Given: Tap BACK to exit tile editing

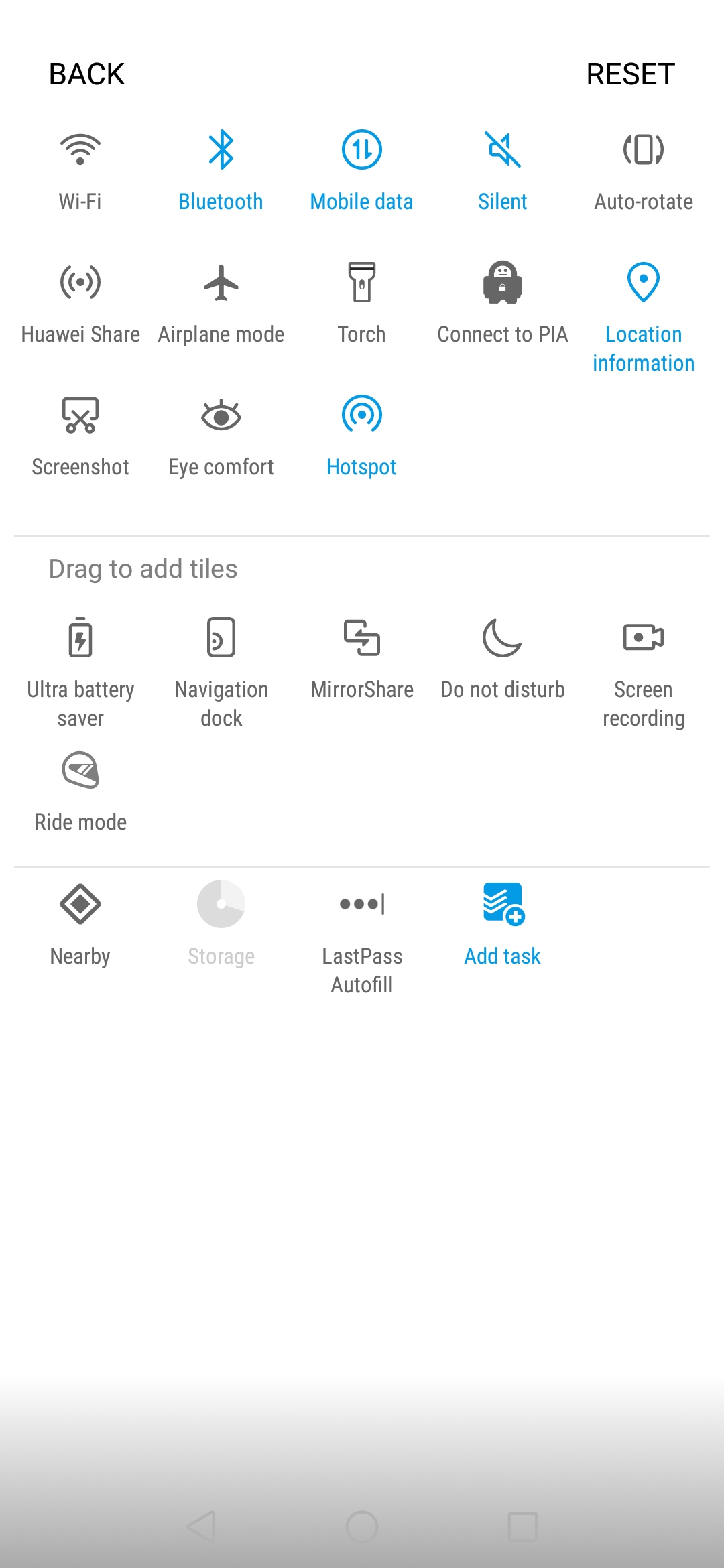Looking at the screenshot, I should pyautogui.click(x=86, y=74).
